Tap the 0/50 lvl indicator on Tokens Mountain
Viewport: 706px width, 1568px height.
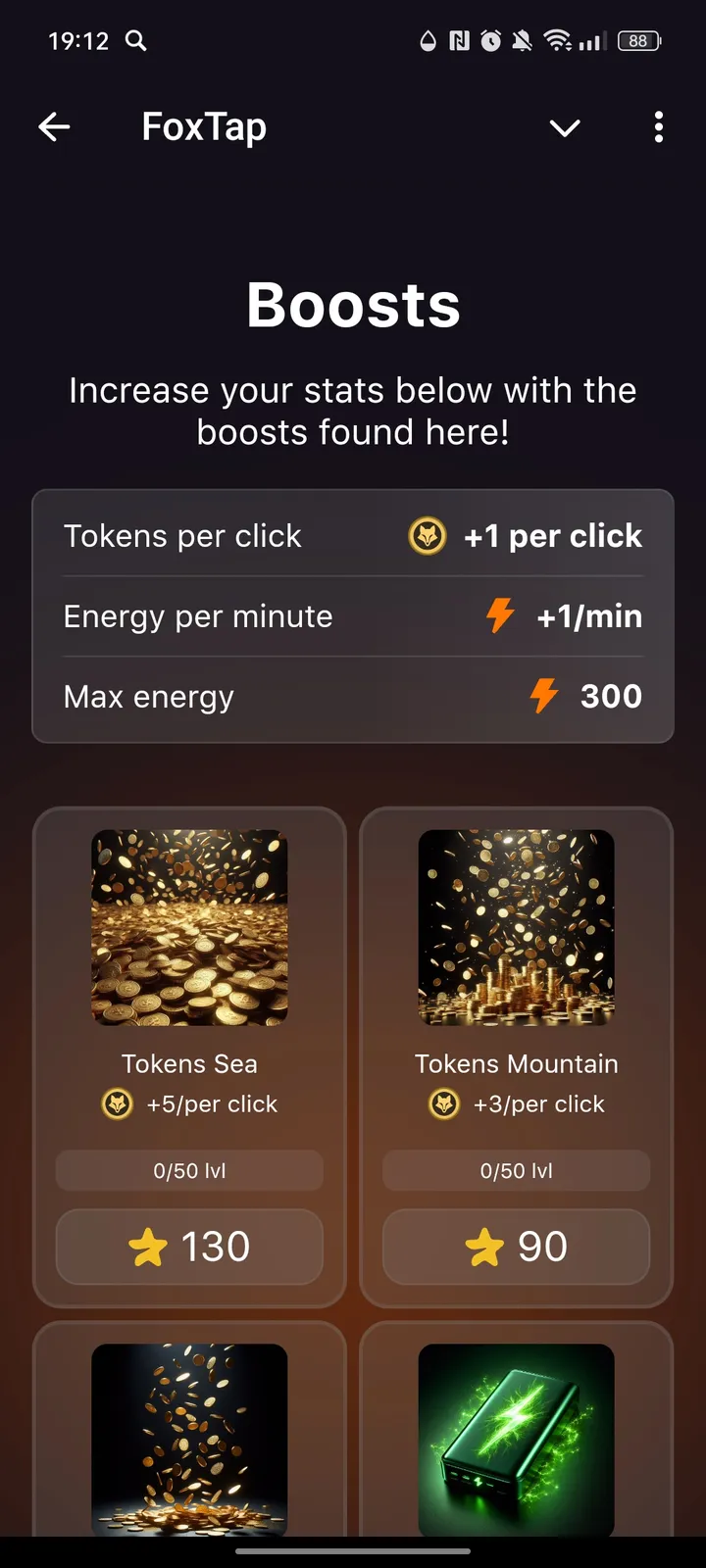(517, 1170)
